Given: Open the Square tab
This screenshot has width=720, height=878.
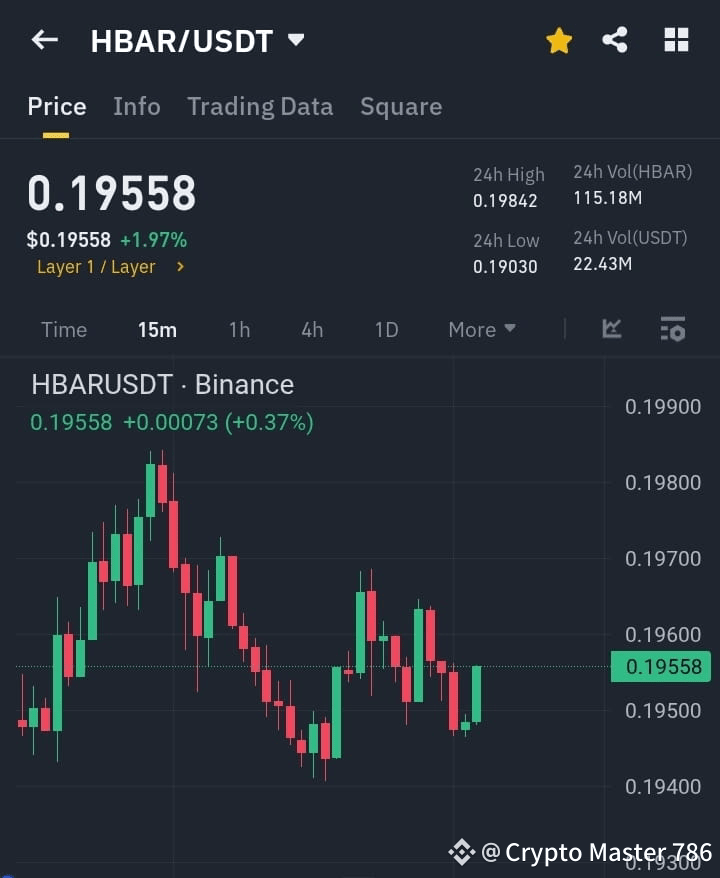Looking at the screenshot, I should pyautogui.click(x=401, y=106).
